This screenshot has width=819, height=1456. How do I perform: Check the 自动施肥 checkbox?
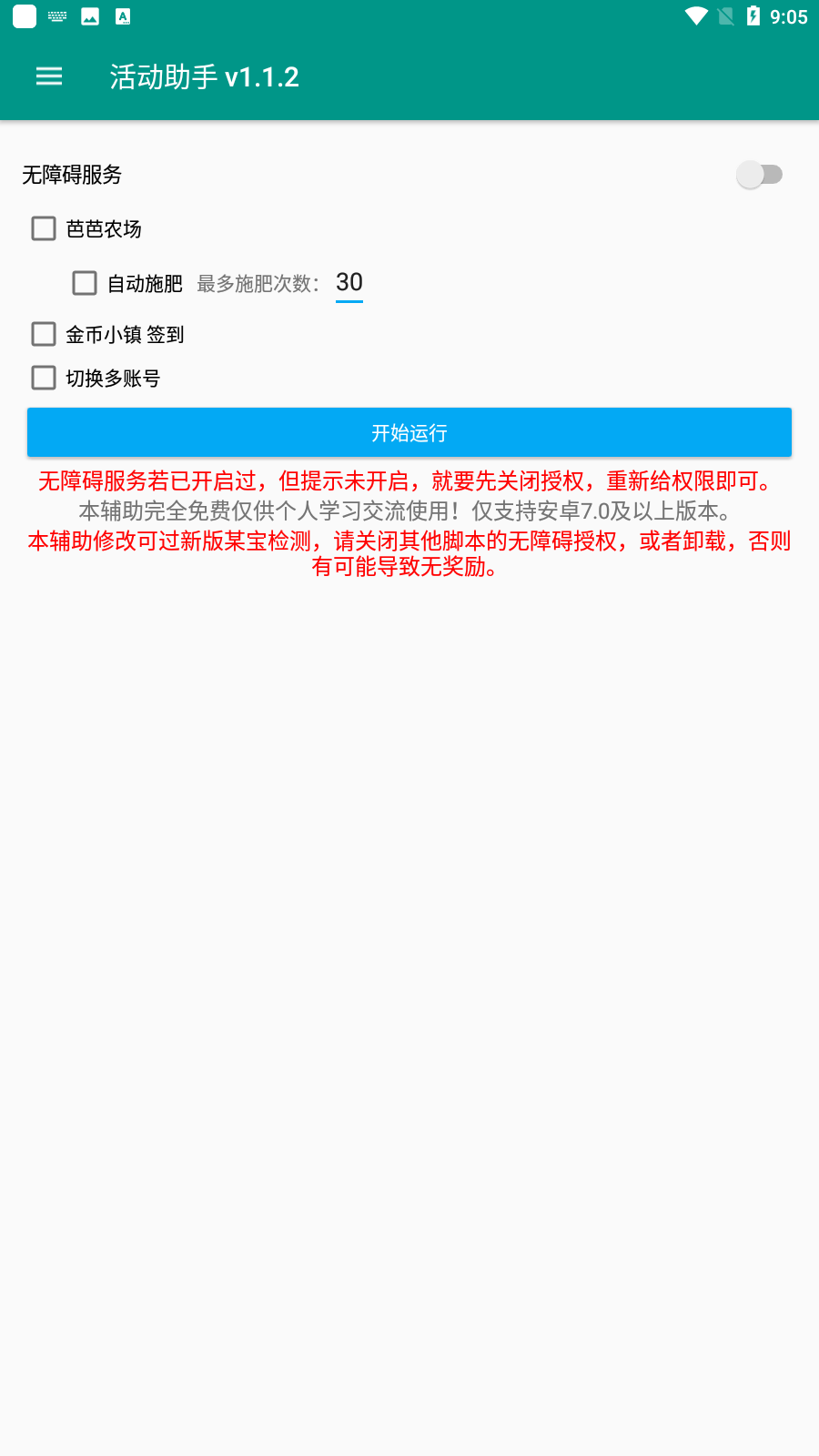(x=85, y=283)
